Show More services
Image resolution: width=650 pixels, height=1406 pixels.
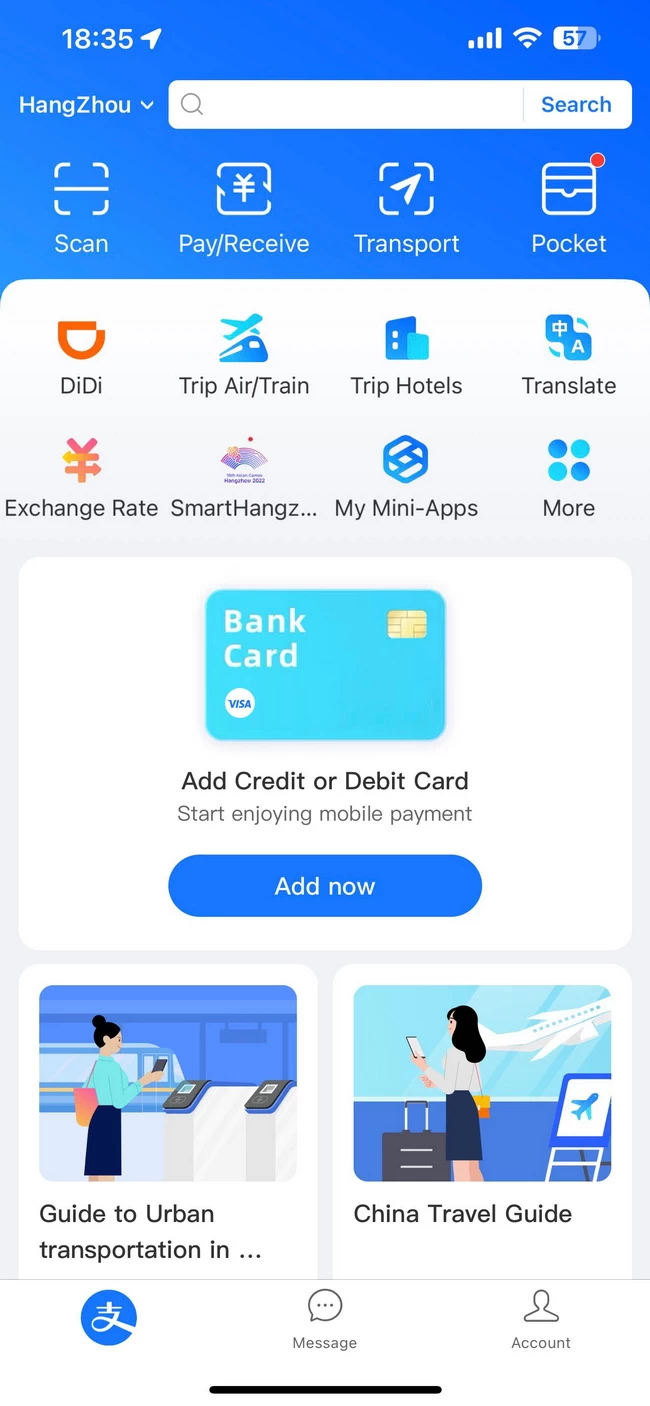[x=569, y=478]
